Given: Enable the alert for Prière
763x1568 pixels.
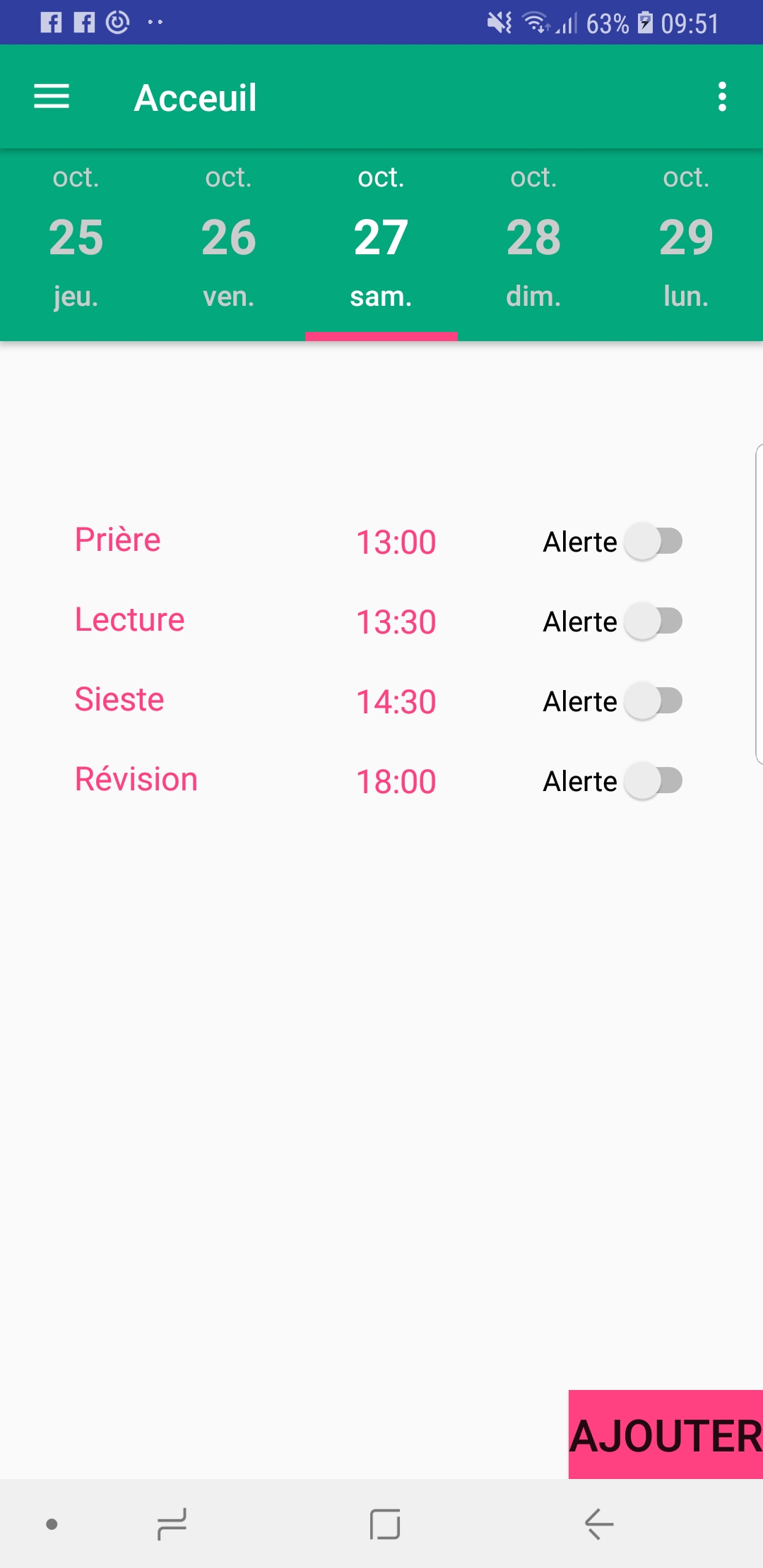Looking at the screenshot, I should point(653,542).
